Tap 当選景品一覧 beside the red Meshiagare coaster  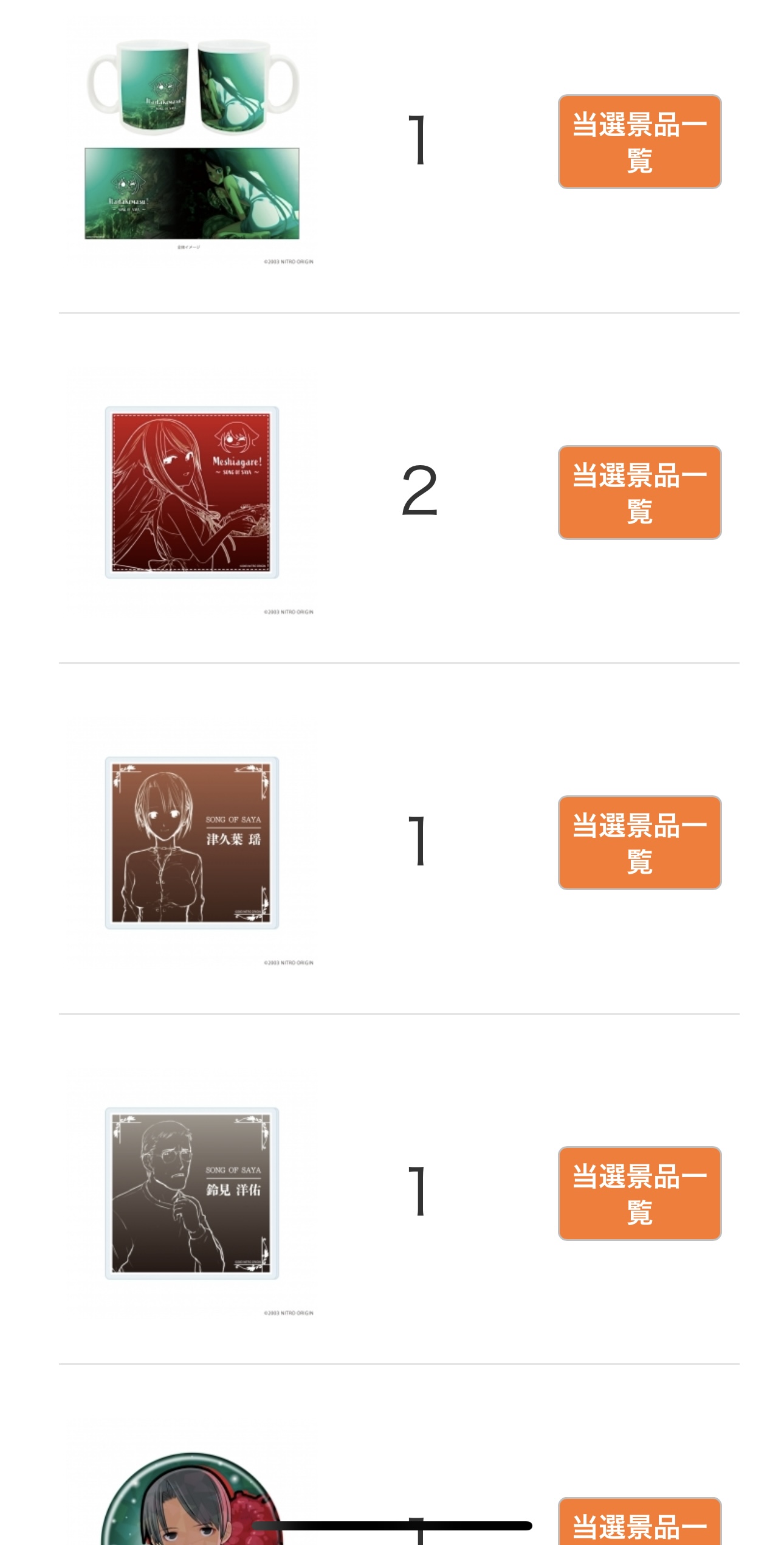(639, 493)
